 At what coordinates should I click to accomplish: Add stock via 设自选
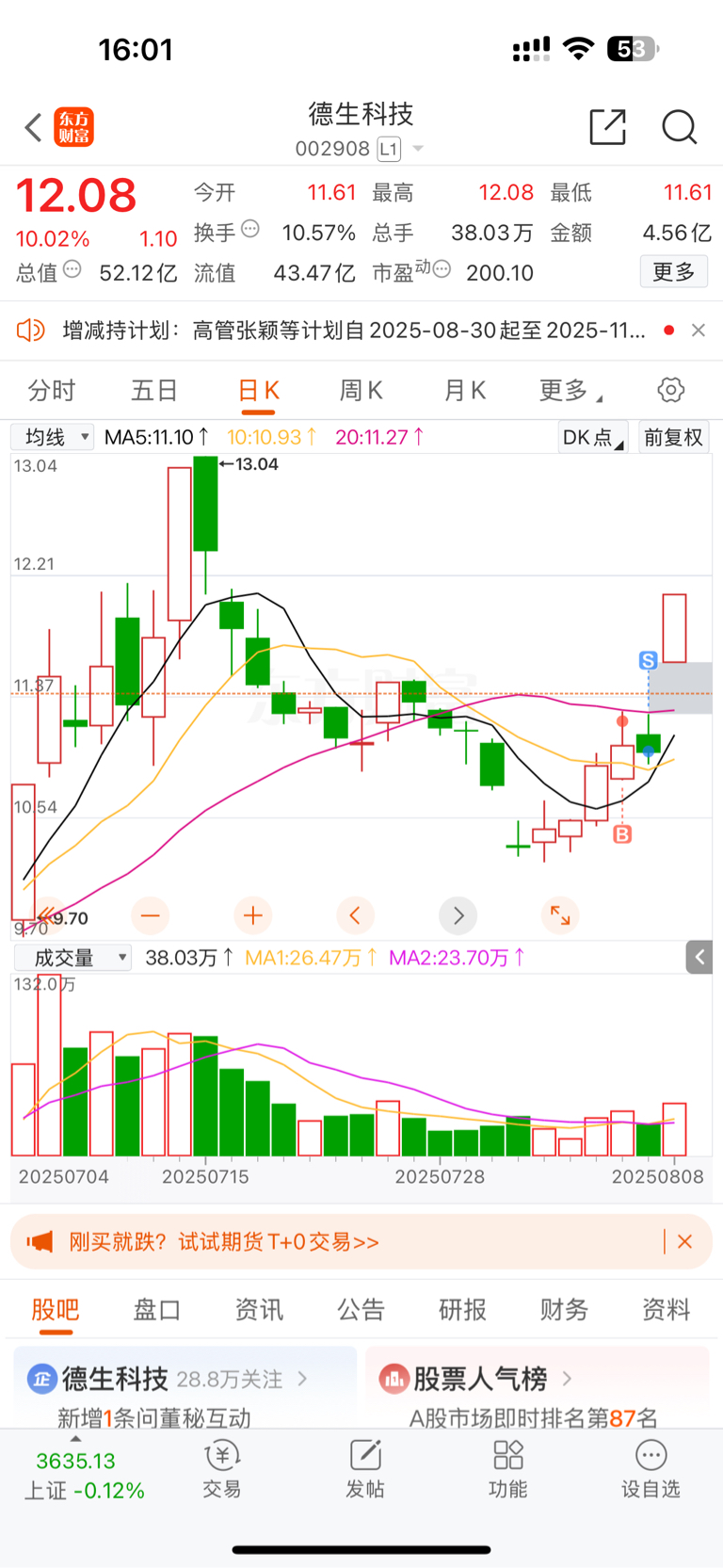click(651, 1467)
